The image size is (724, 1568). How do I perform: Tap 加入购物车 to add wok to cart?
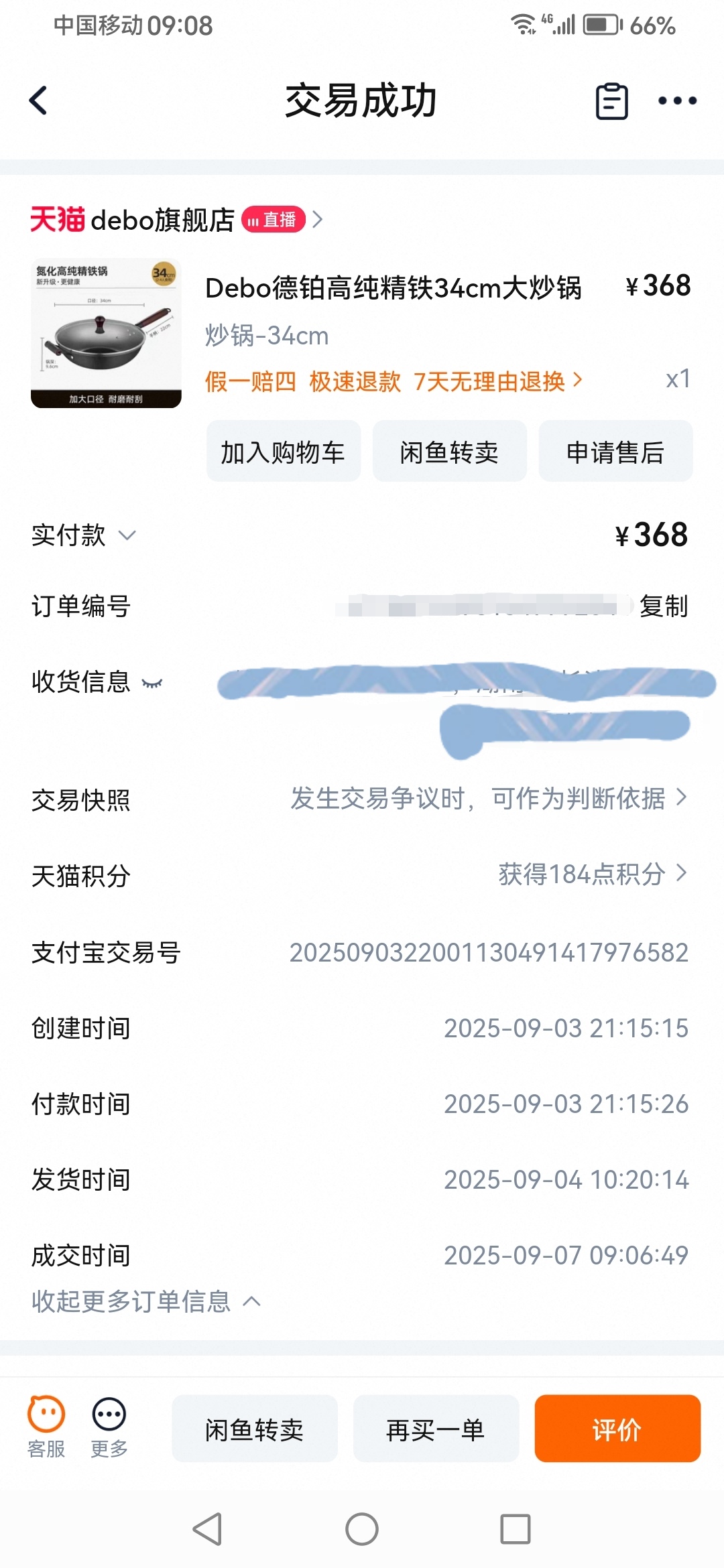[283, 452]
